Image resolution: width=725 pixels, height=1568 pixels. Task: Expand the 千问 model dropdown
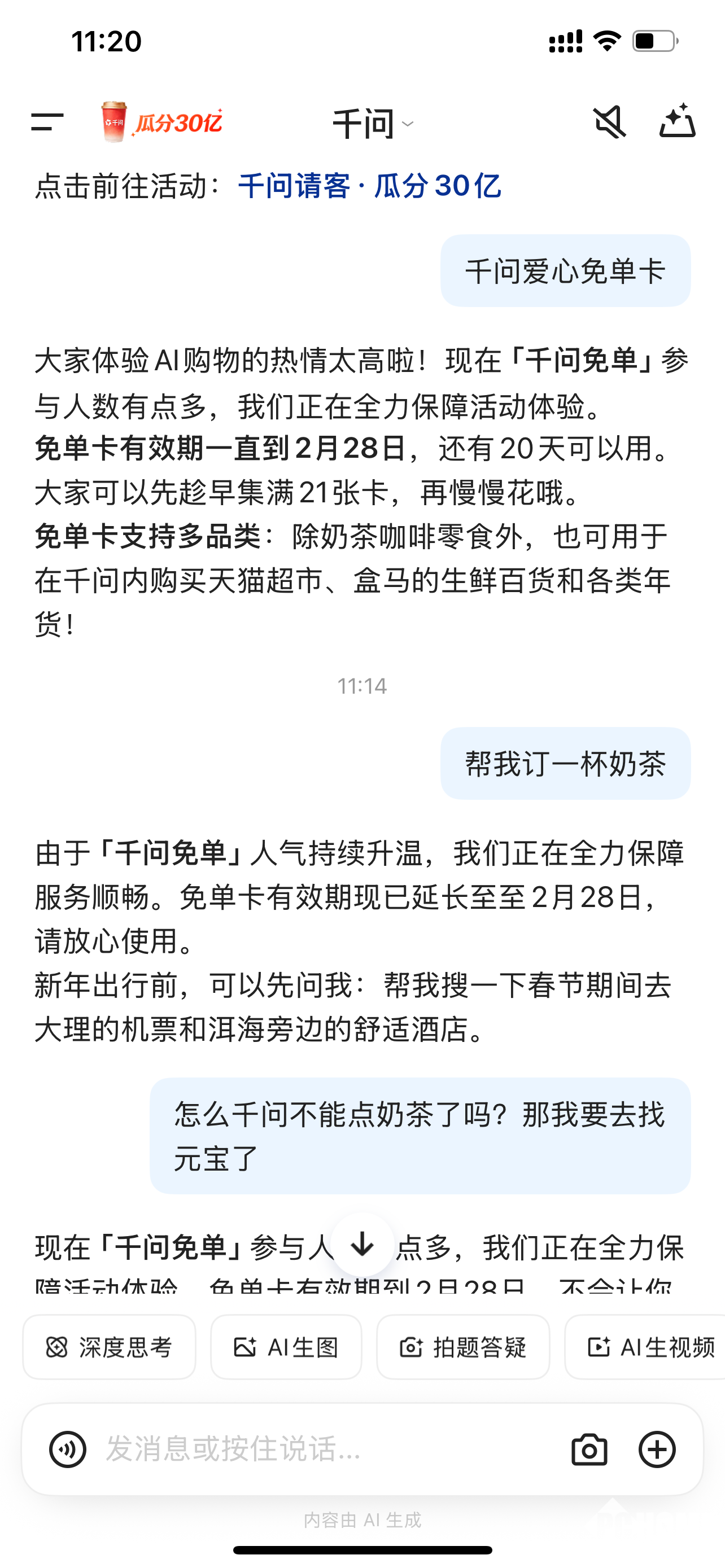(x=373, y=124)
